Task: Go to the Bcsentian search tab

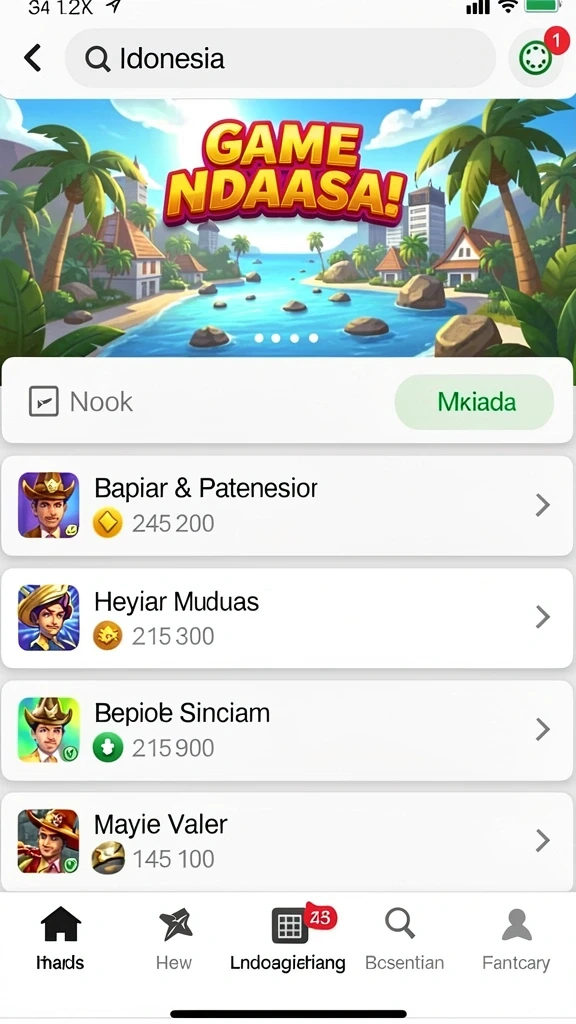Action: tap(404, 938)
